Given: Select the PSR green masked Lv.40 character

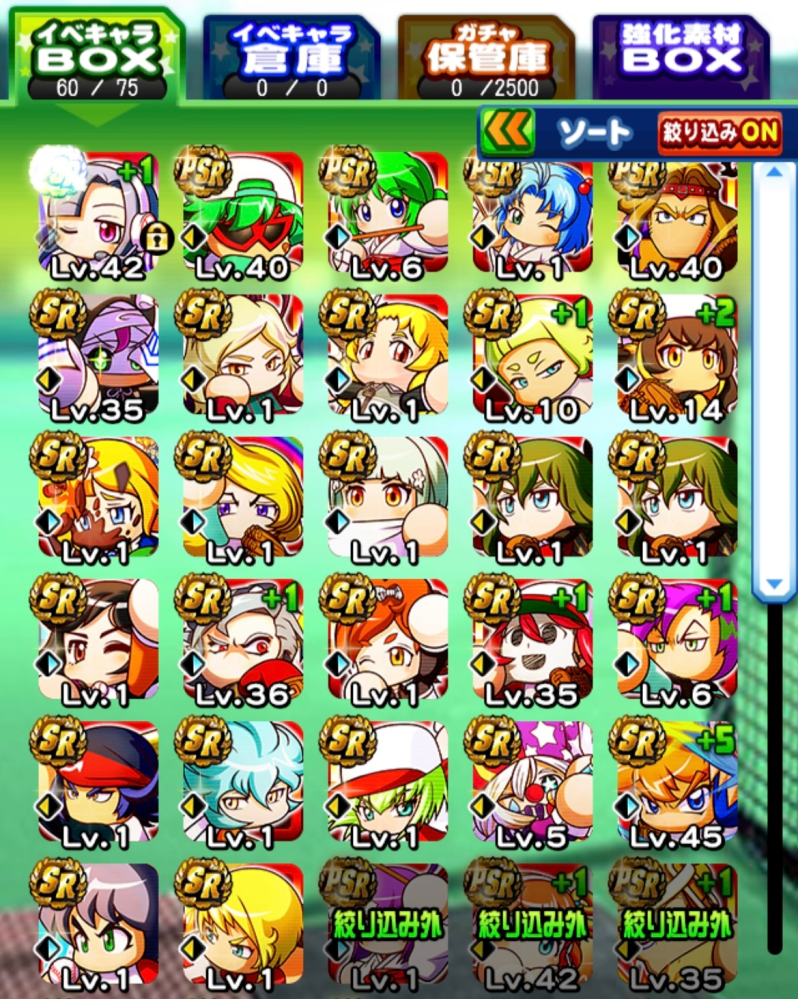Looking at the screenshot, I should (x=242, y=213).
